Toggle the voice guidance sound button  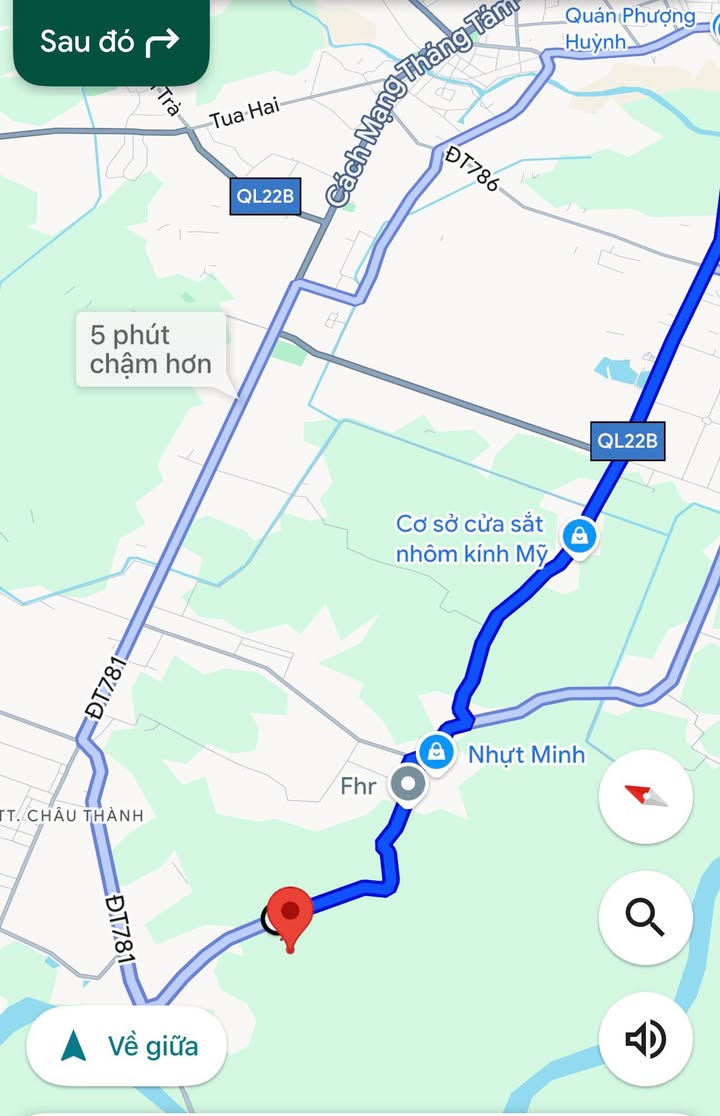tap(645, 1039)
